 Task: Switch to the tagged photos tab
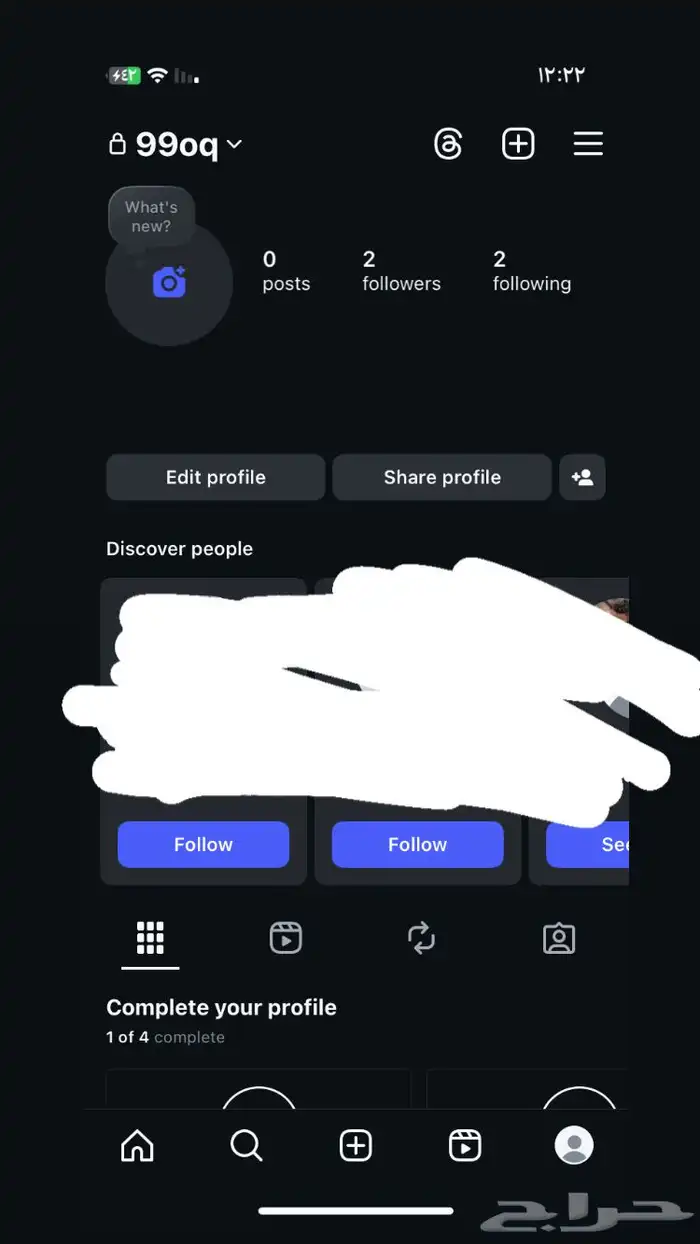pyautogui.click(x=558, y=938)
